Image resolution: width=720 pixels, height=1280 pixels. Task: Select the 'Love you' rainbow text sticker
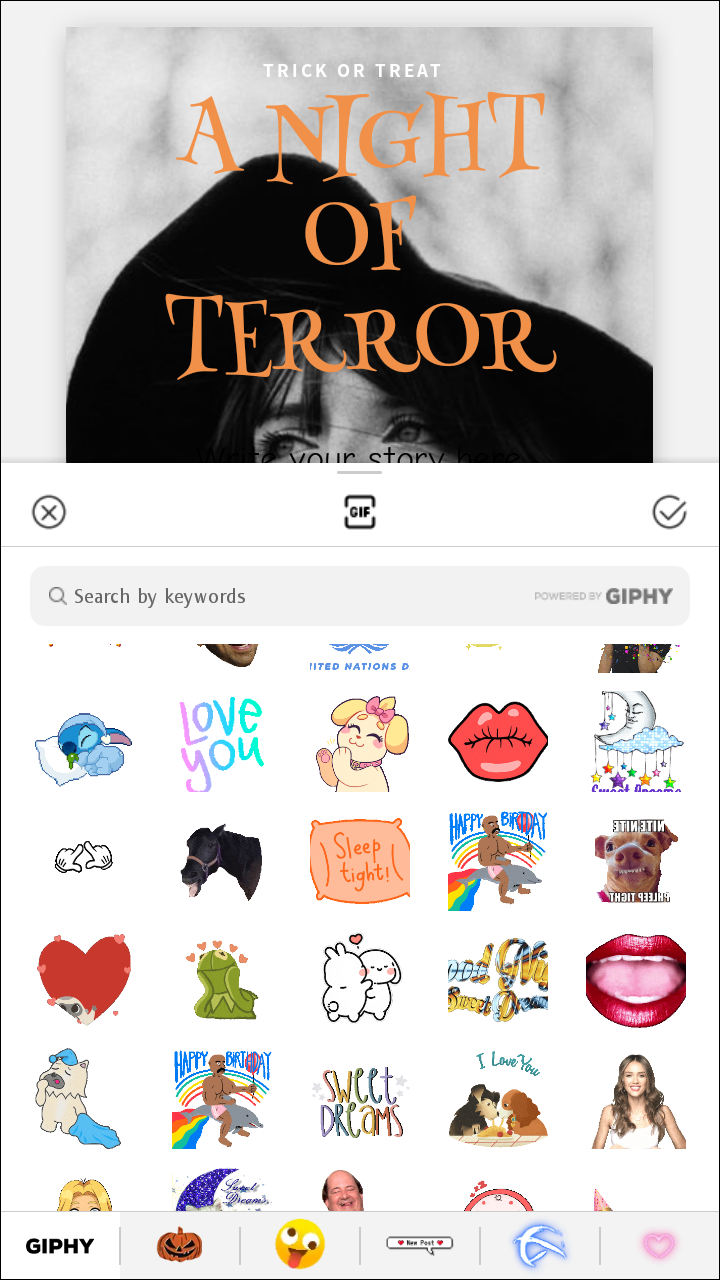(x=222, y=743)
